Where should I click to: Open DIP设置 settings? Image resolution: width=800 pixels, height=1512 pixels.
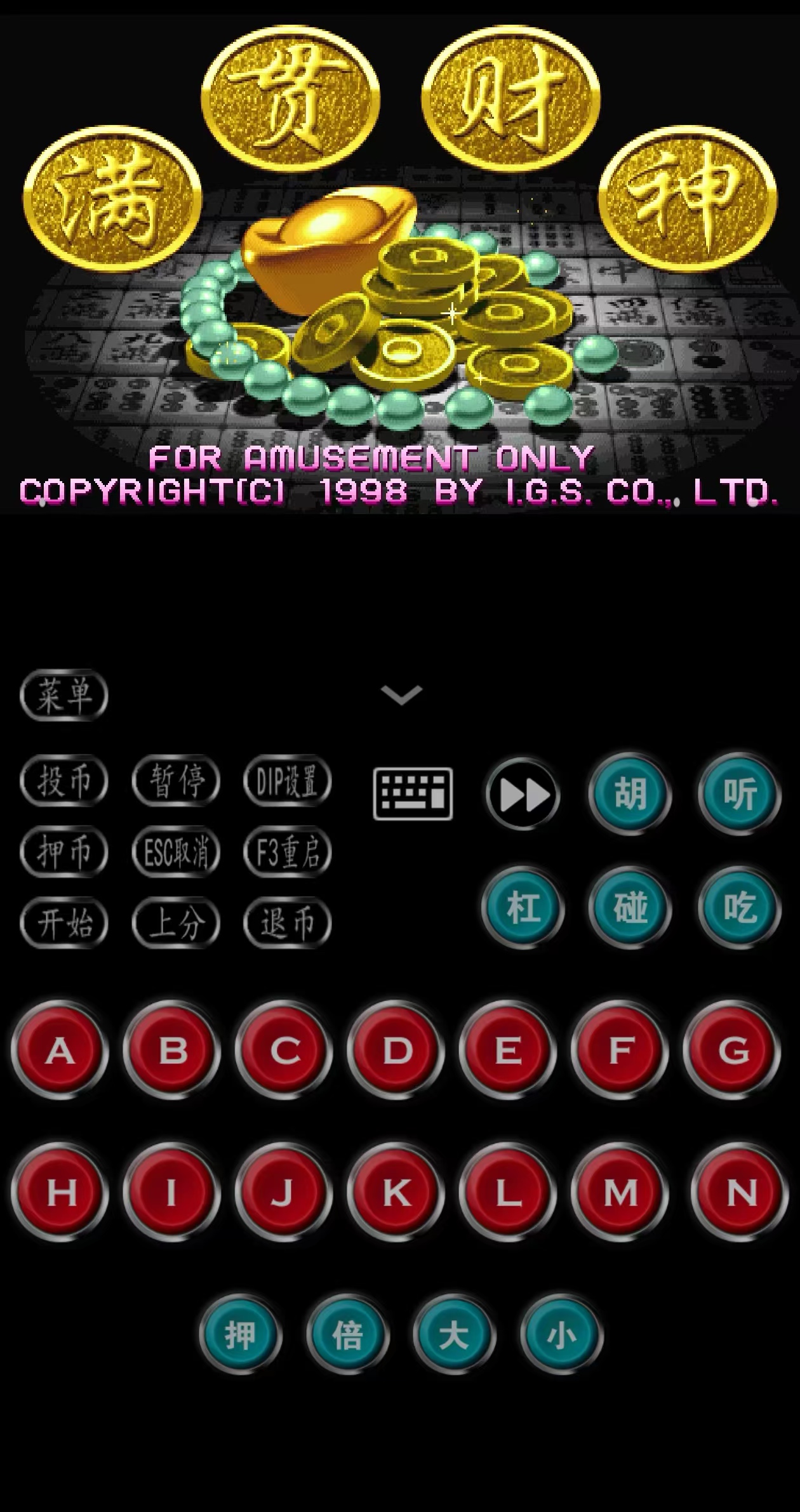tap(288, 780)
